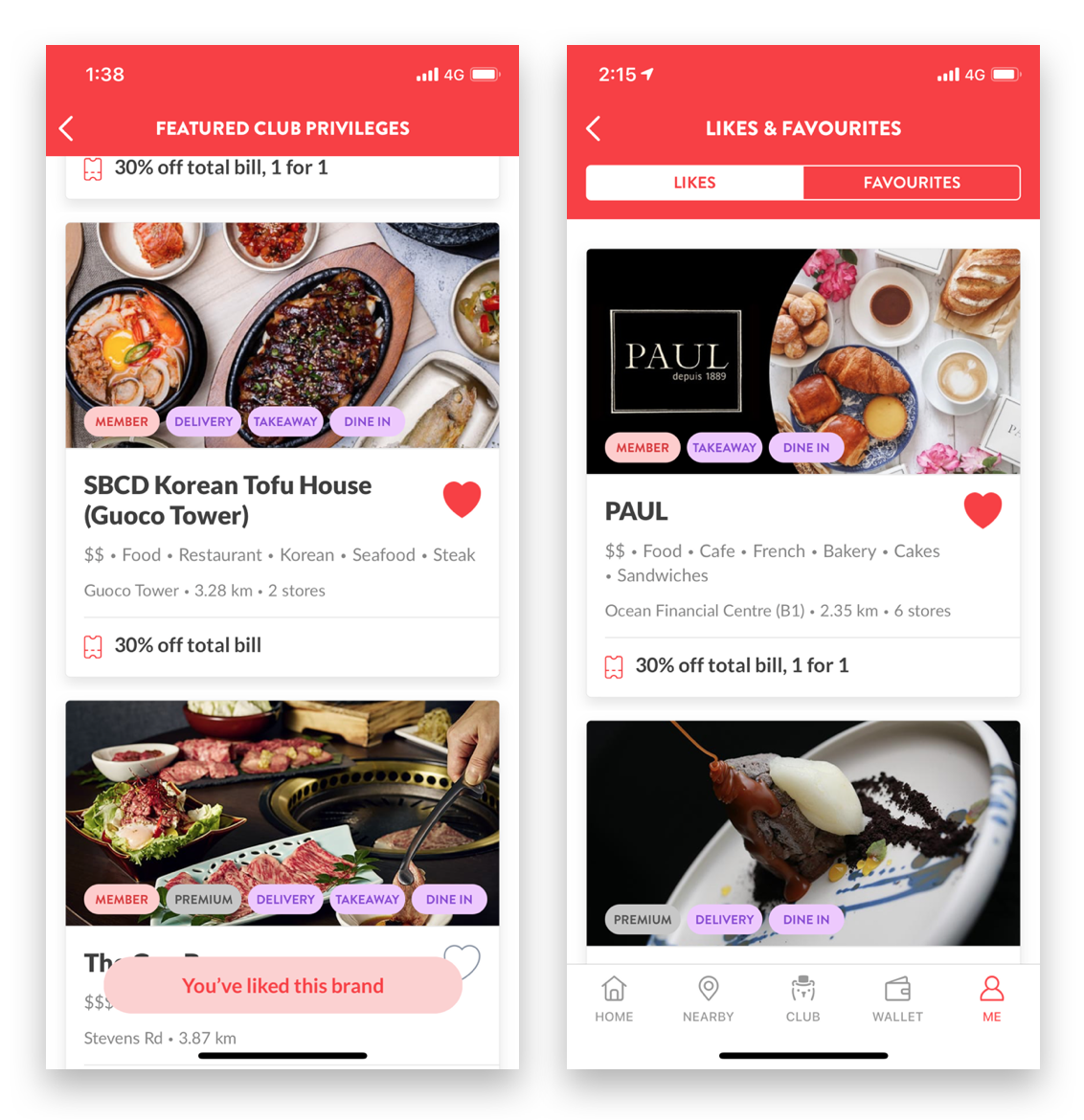Switch to the Club tab

[x=802, y=998]
